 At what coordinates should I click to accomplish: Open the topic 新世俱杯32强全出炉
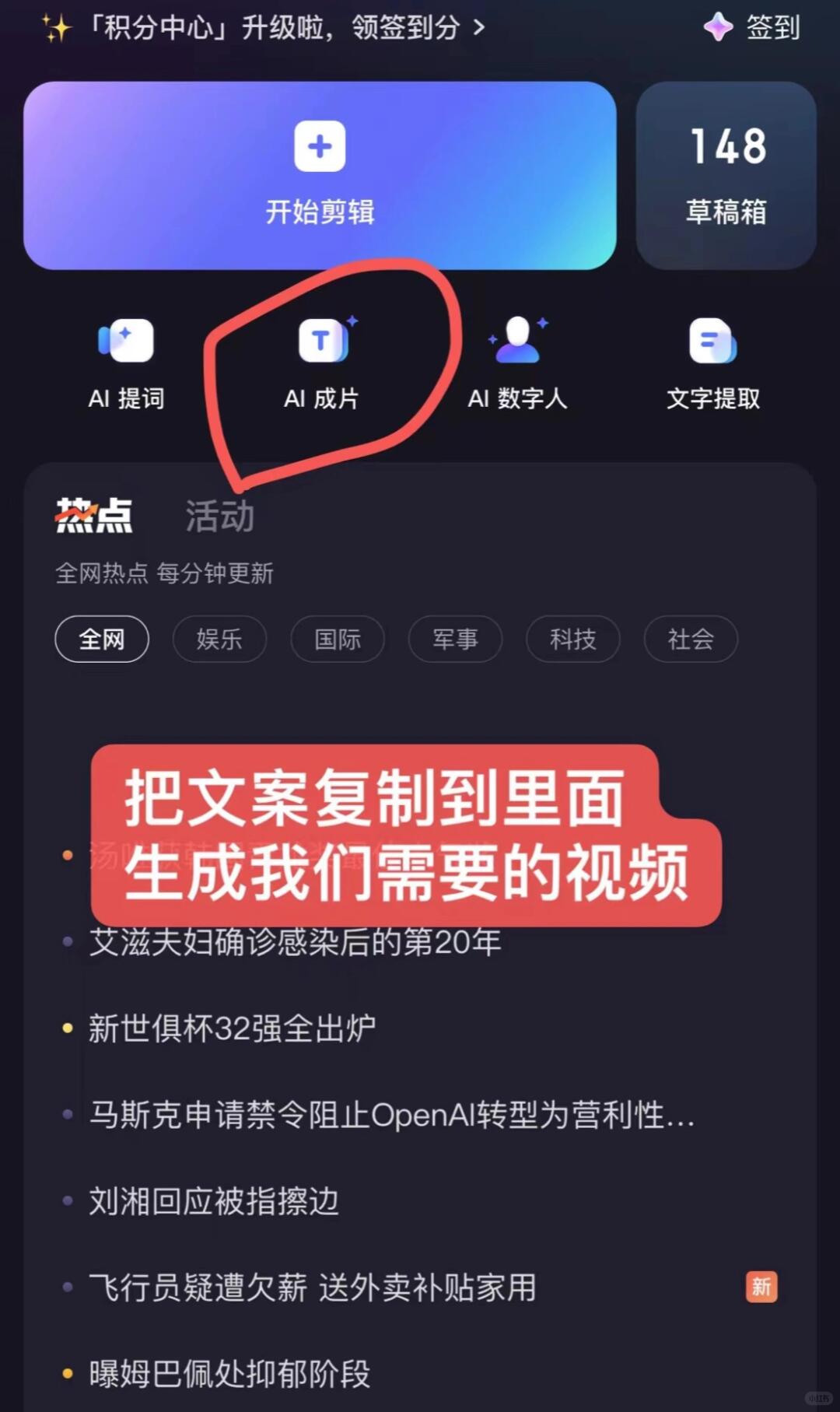232,1028
